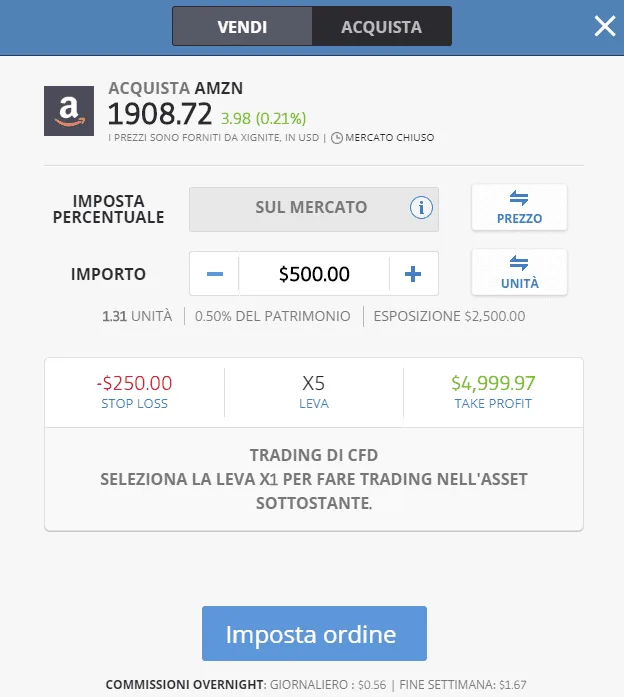This screenshot has height=697, width=624.
Task: Open the STOP LOSS setting
Action: coord(135,392)
